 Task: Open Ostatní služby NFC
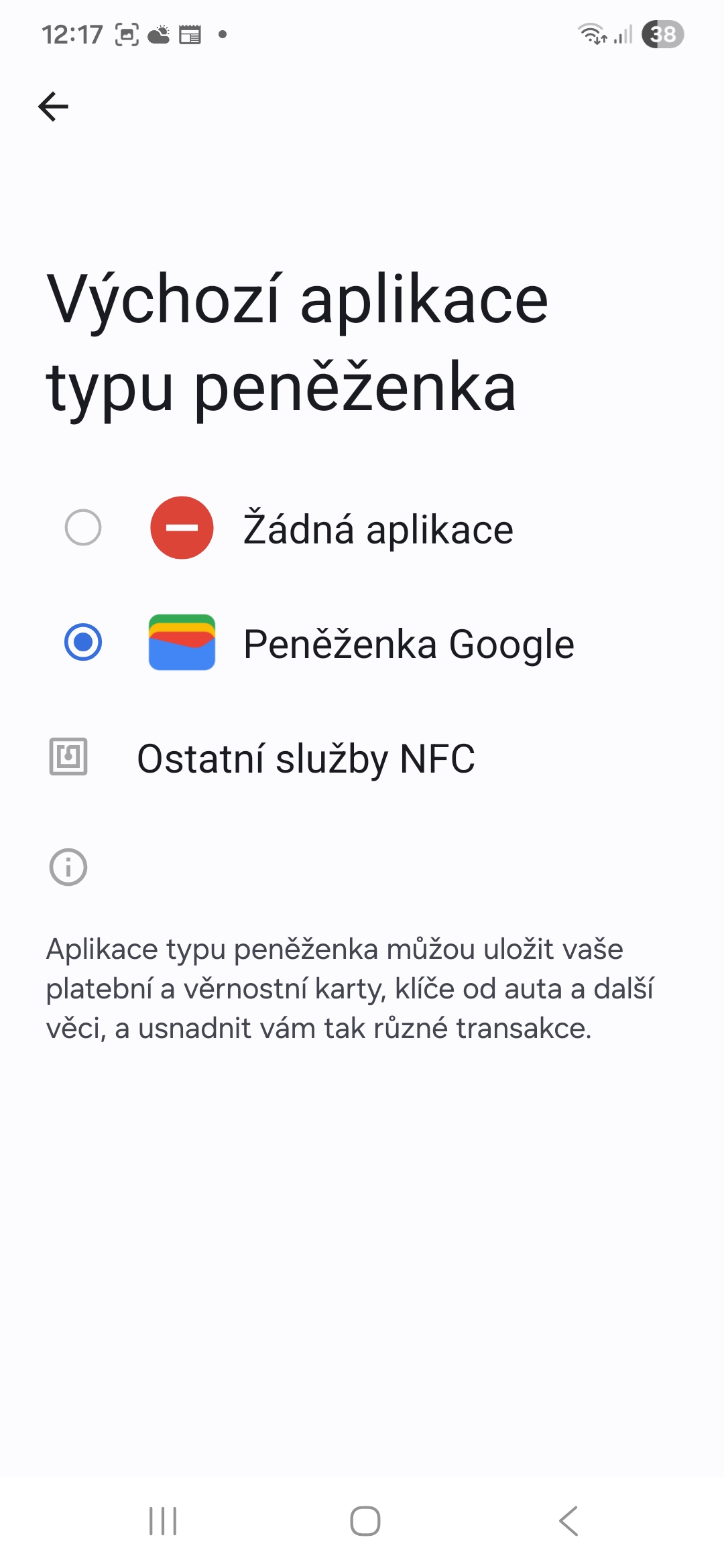pos(305,759)
